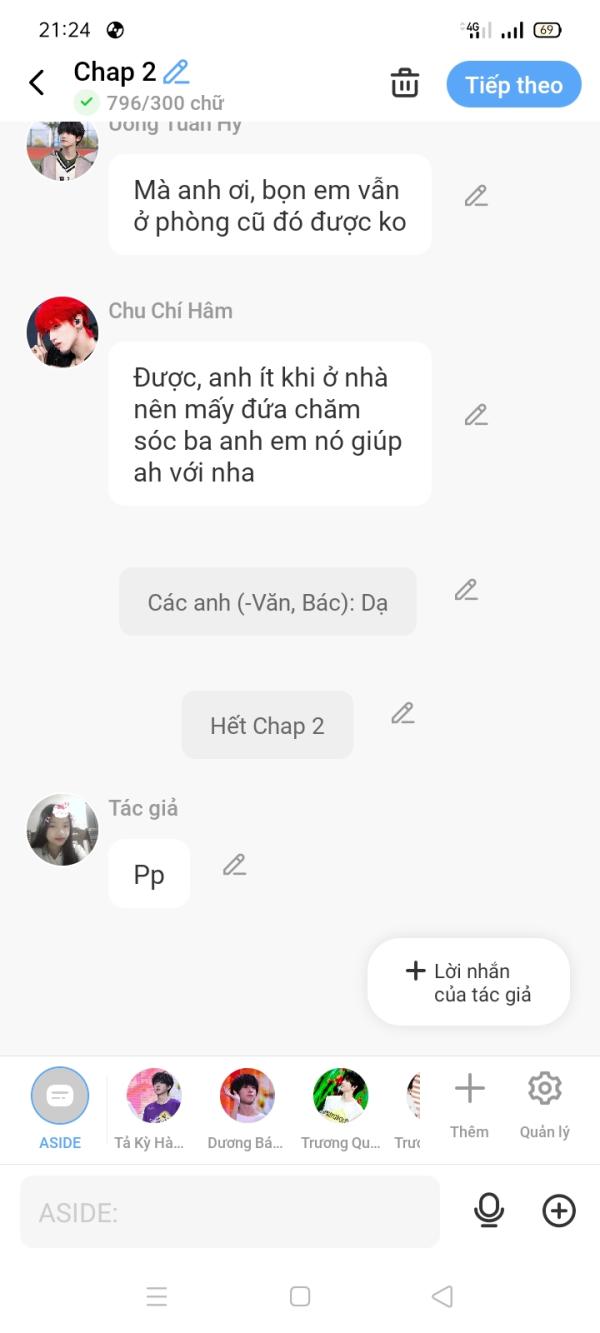Select the ASIDE speaker

60,1107
